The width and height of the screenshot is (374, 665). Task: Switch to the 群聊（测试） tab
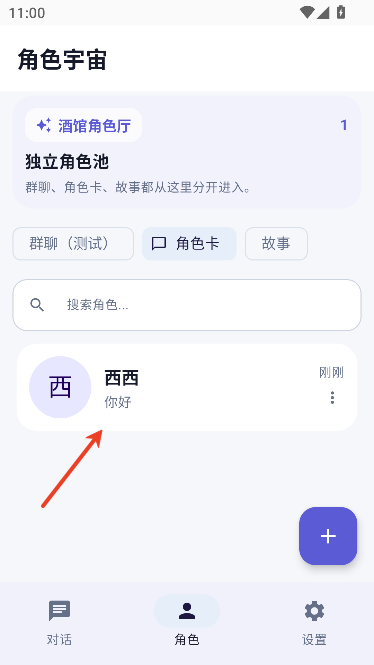pos(73,243)
